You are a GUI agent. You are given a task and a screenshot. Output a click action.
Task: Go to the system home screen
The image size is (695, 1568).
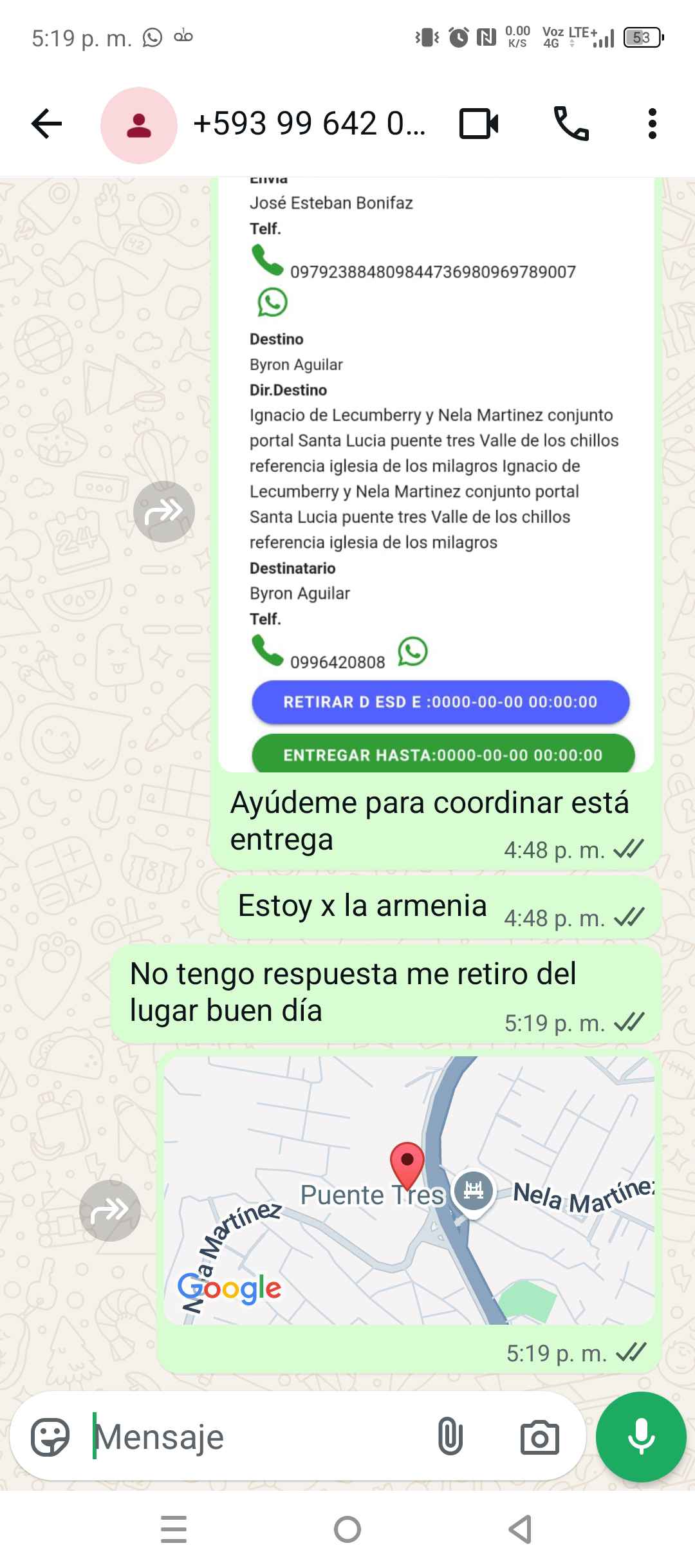click(x=347, y=1529)
